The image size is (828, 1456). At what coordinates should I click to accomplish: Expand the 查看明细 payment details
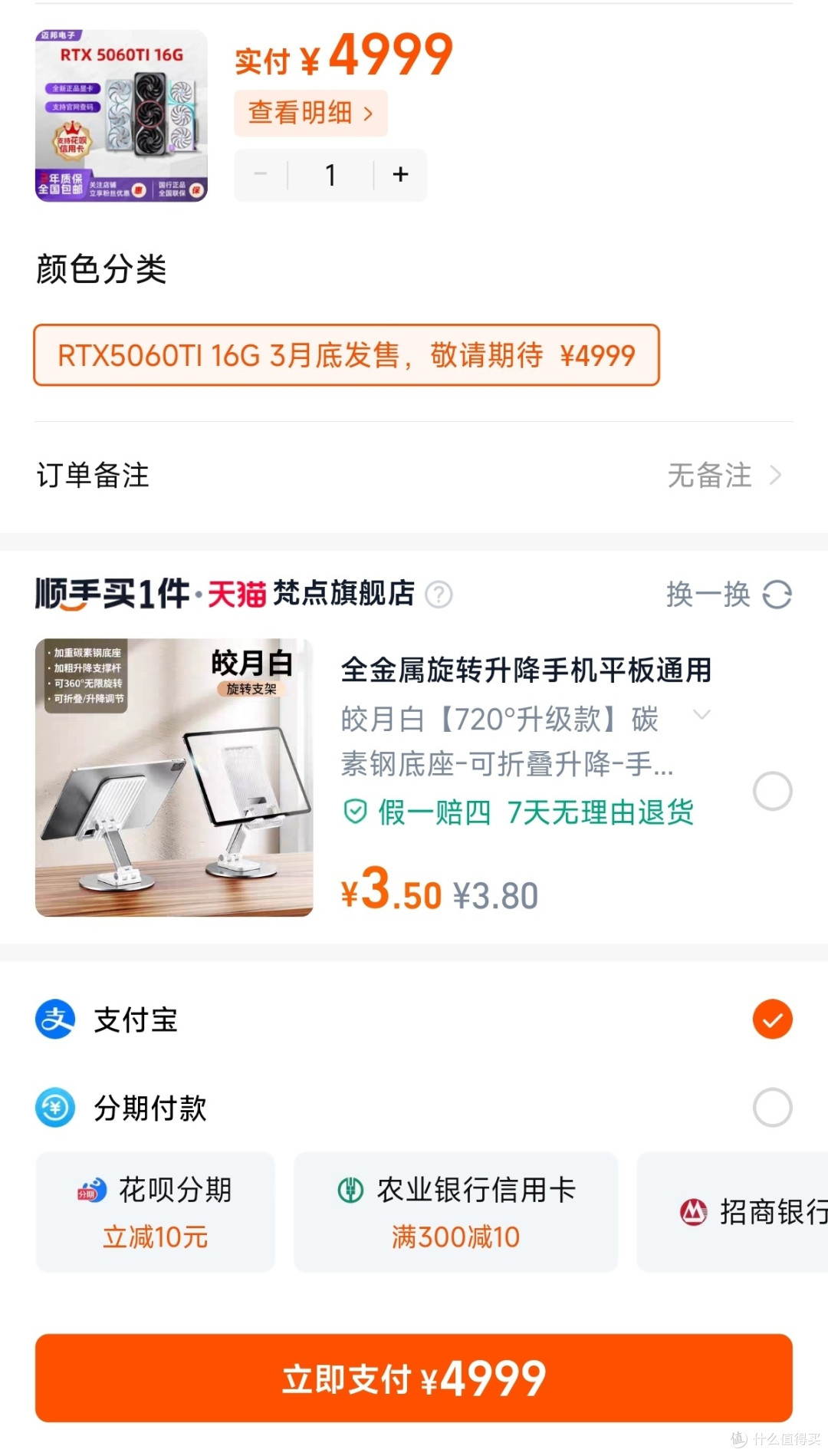tap(310, 112)
